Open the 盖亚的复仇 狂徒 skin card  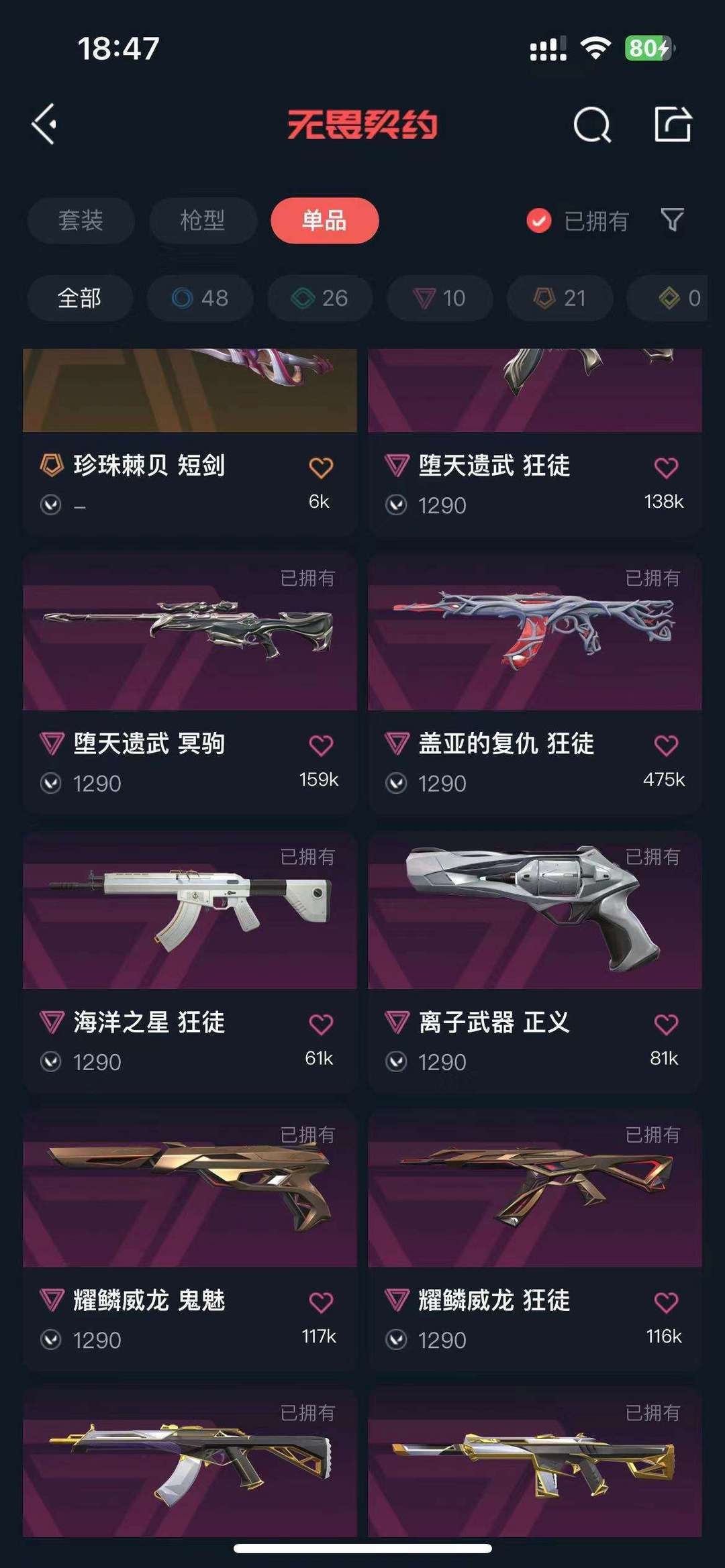coord(535,683)
